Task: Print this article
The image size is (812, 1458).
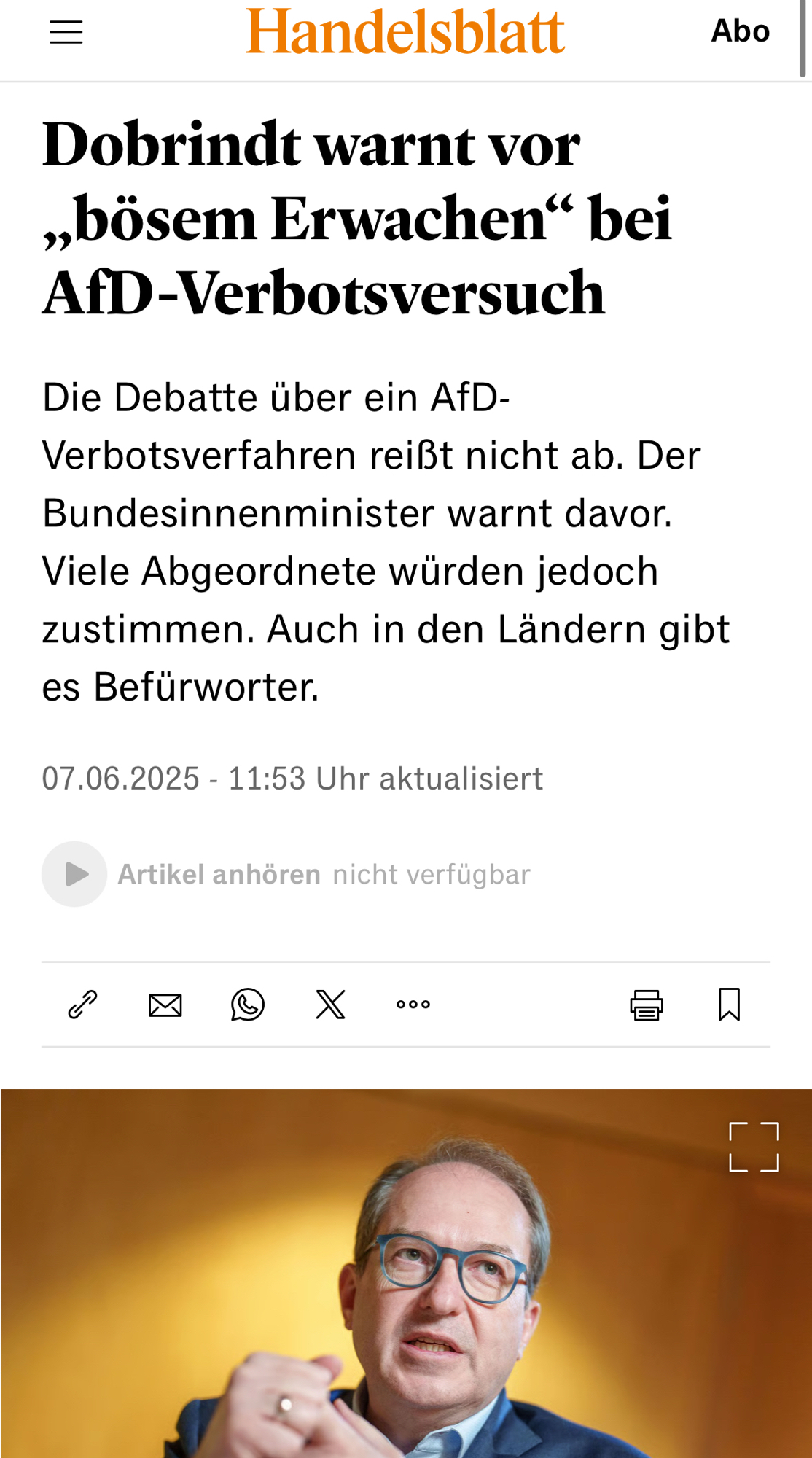Action: 647,1005
